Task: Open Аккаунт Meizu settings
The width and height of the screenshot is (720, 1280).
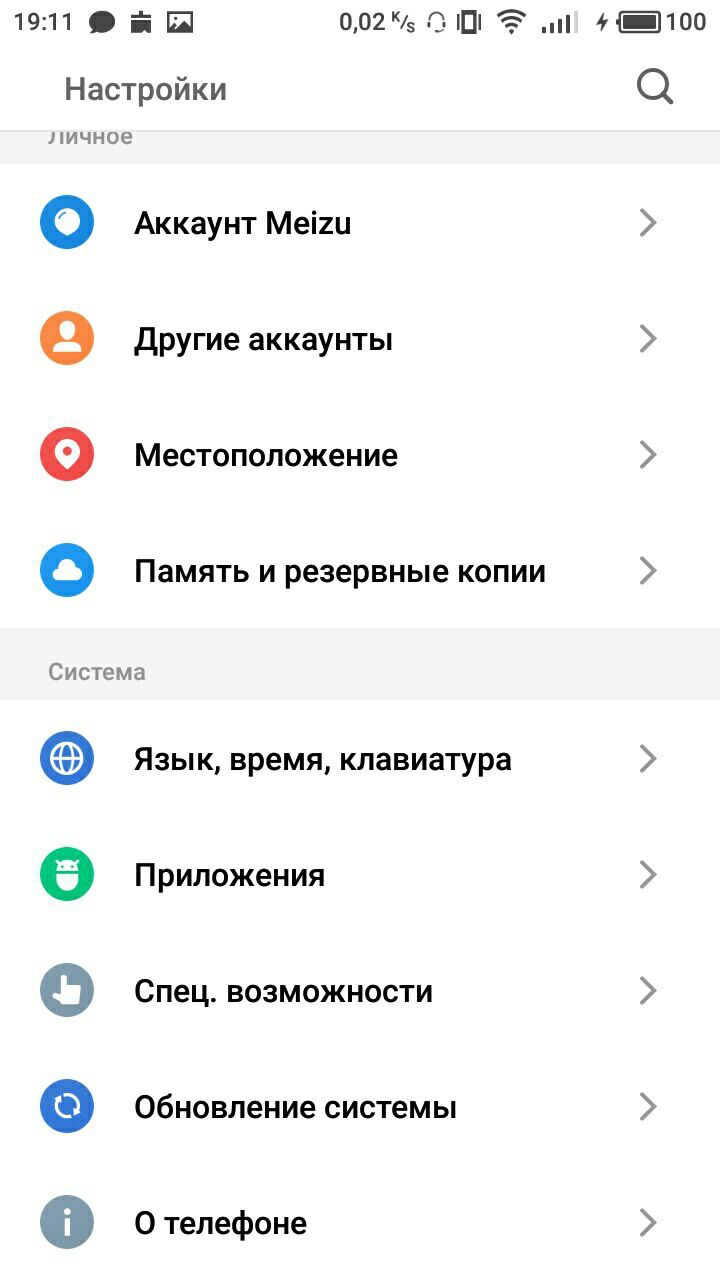Action: (x=360, y=222)
